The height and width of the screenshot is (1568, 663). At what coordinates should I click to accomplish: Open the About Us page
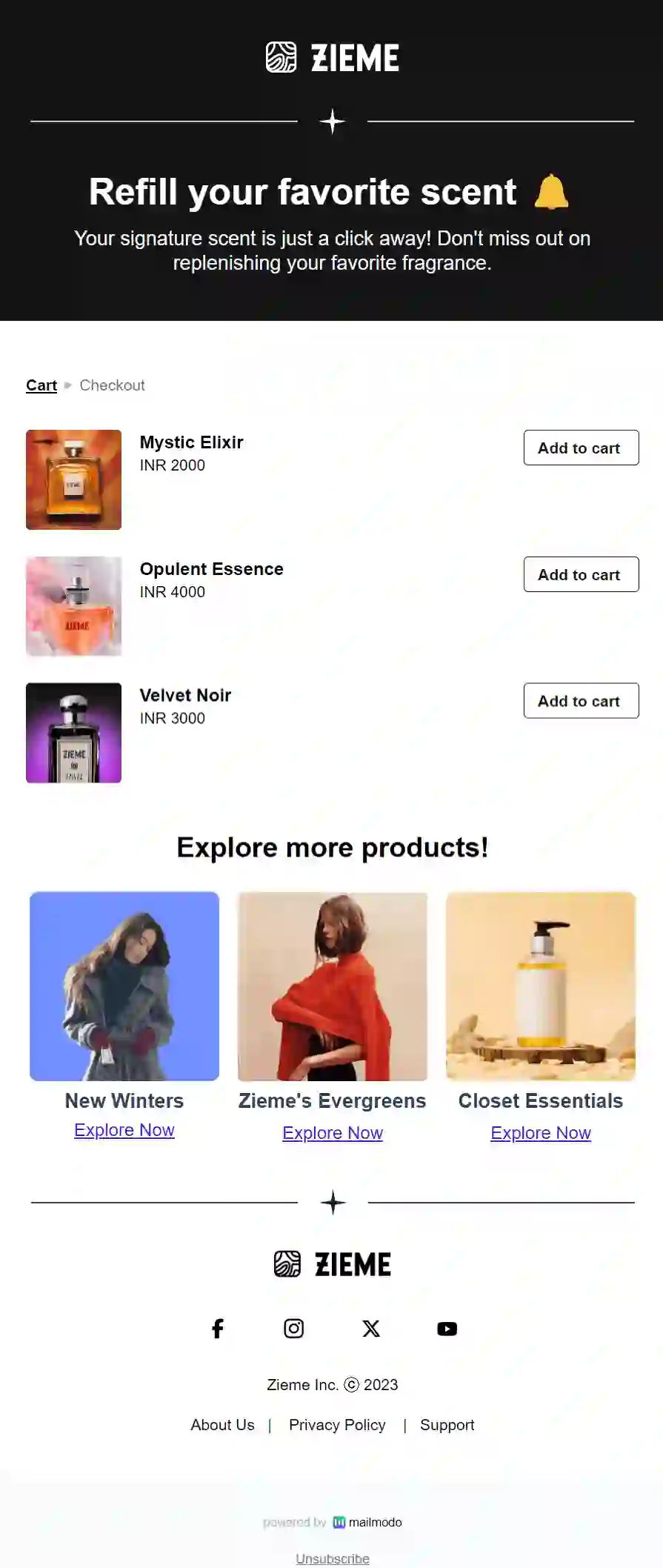point(222,1424)
